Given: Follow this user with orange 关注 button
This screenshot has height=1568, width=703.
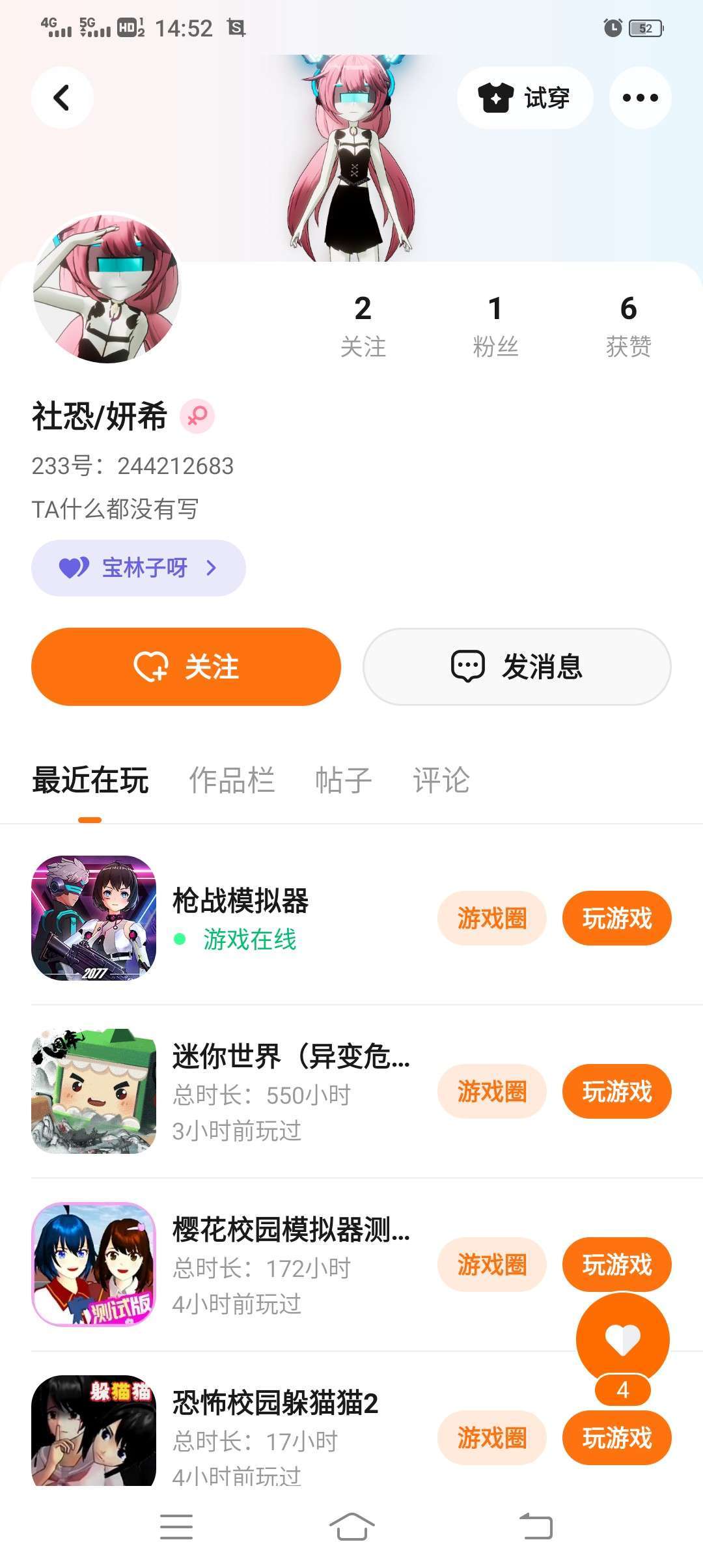Looking at the screenshot, I should pyautogui.click(x=186, y=666).
